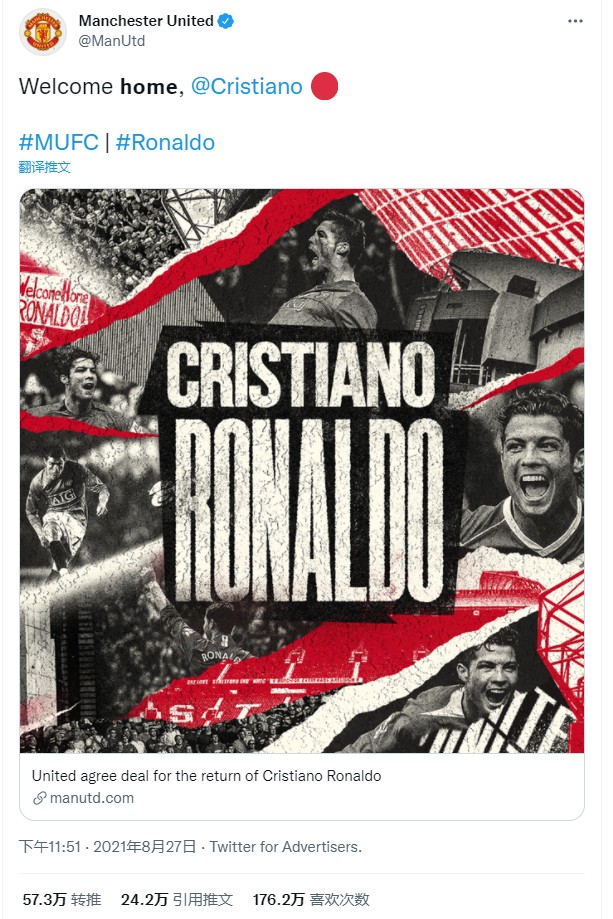
Task: Open the Manchester United account name
Action: (146, 20)
